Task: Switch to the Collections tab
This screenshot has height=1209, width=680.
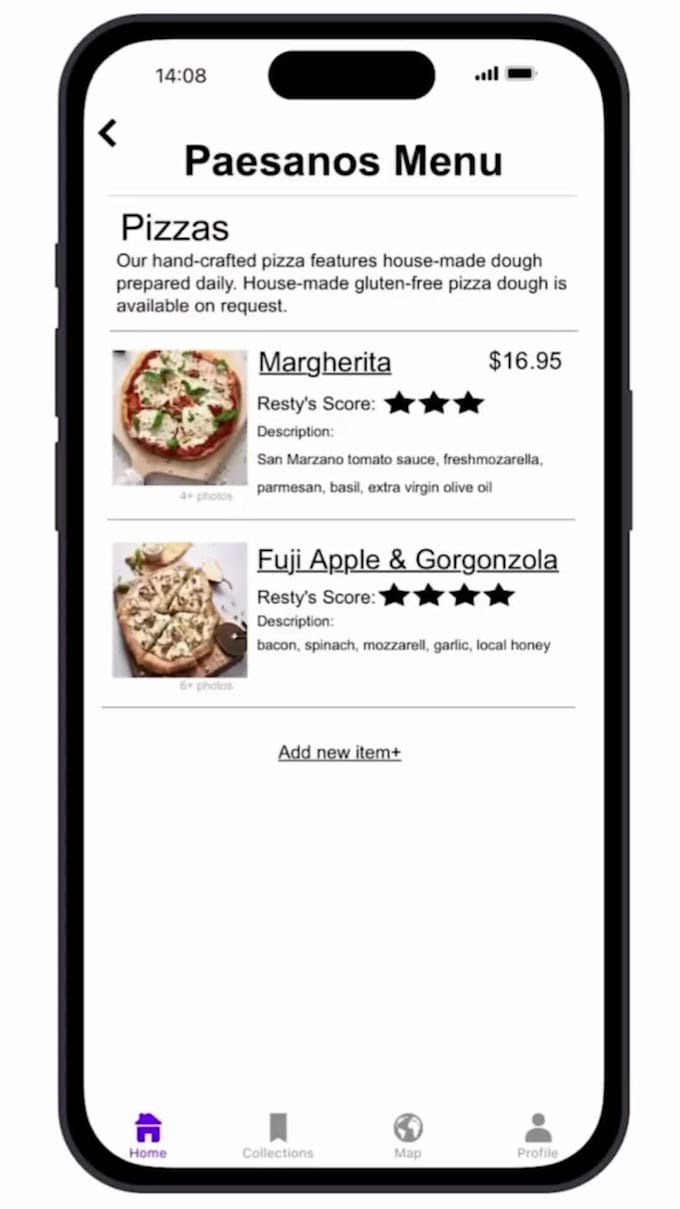Action: click(x=278, y=1135)
